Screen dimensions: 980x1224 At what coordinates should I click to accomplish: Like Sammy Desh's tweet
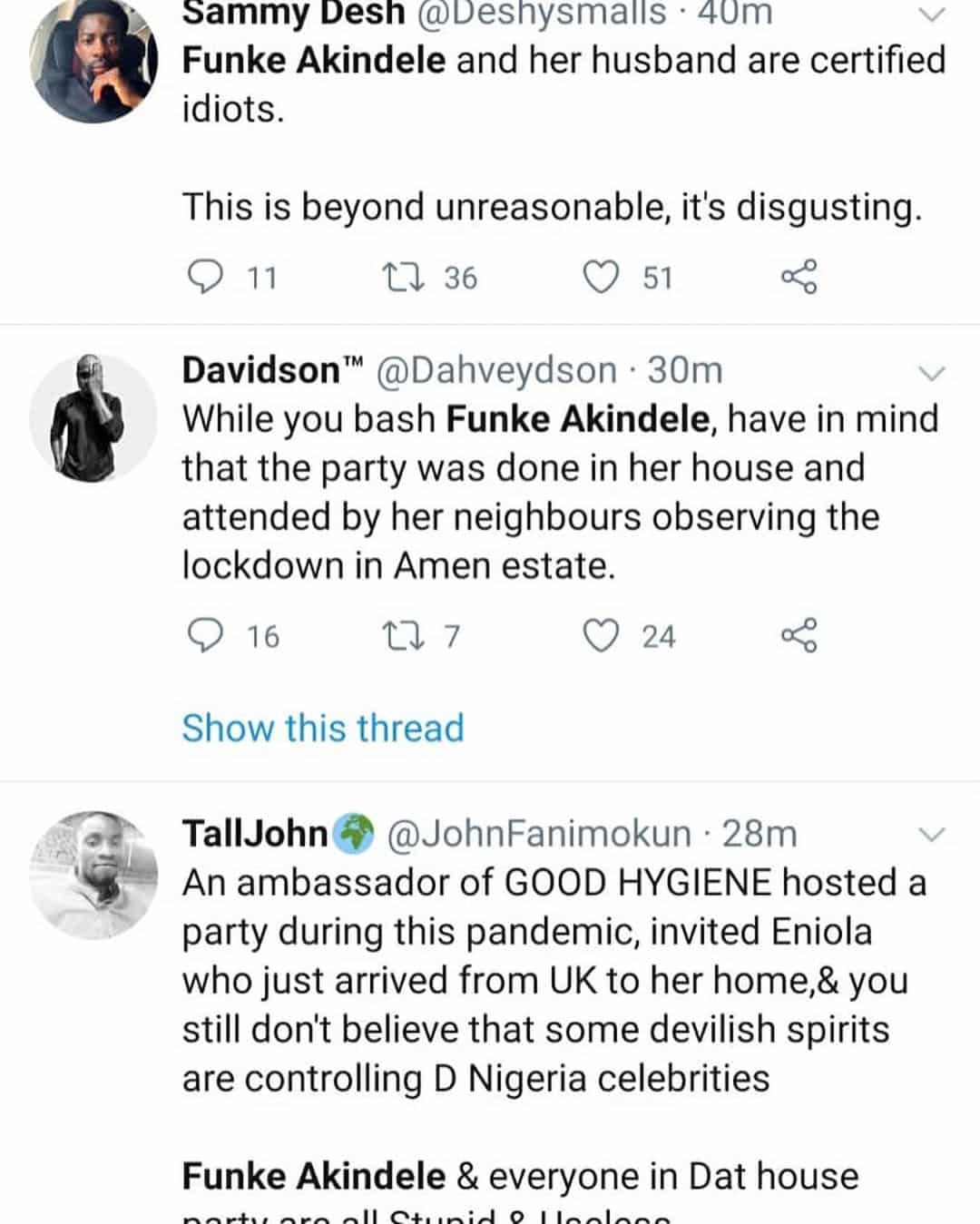click(600, 276)
